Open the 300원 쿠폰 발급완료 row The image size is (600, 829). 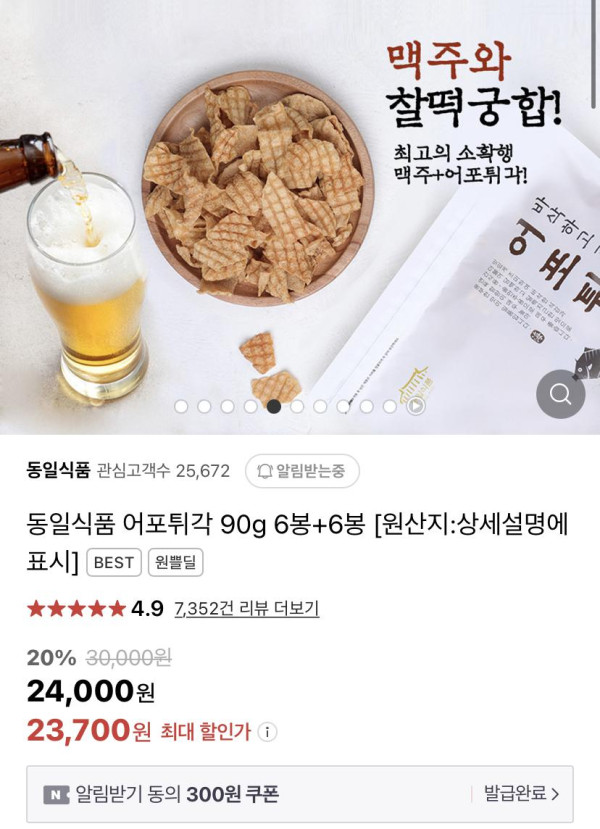(x=300, y=794)
